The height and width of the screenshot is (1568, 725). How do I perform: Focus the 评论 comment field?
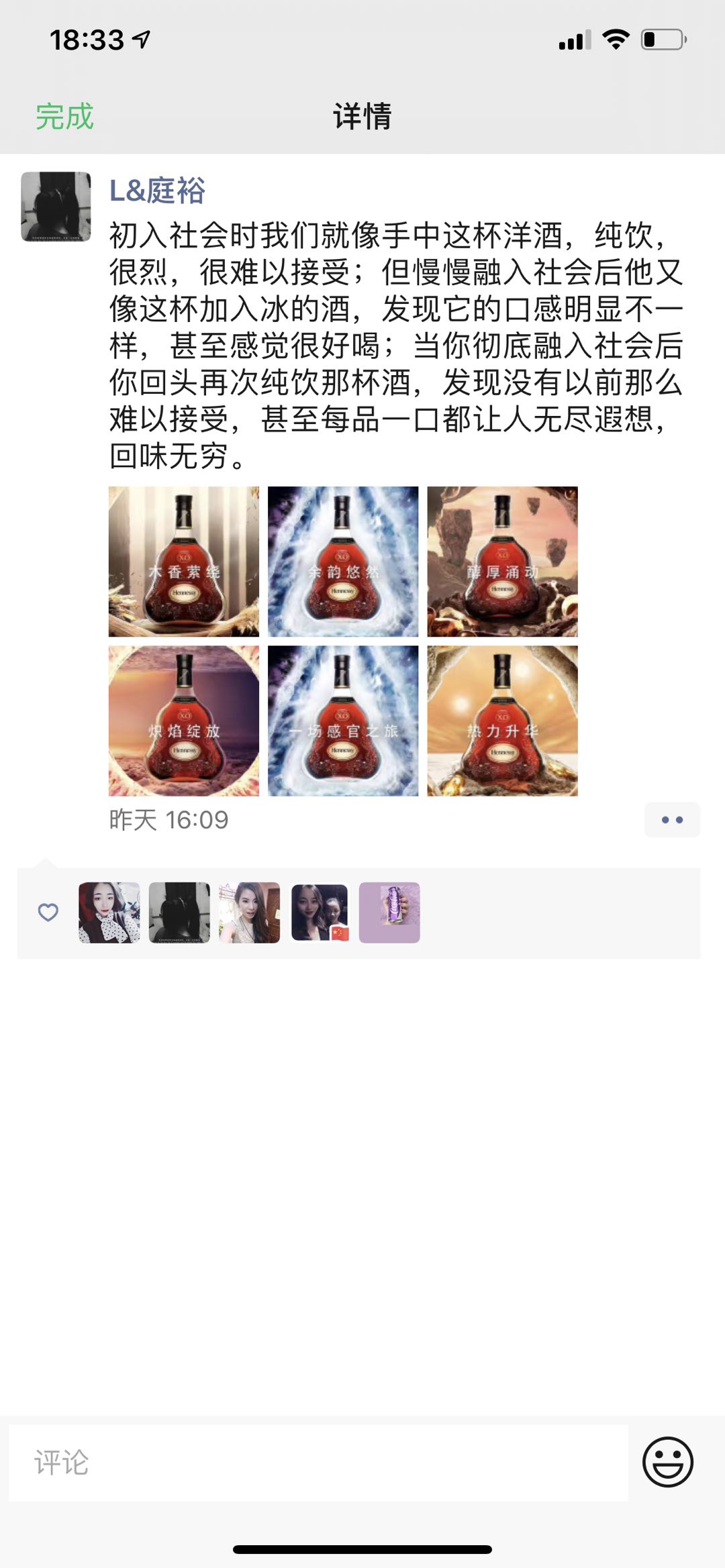click(318, 1463)
